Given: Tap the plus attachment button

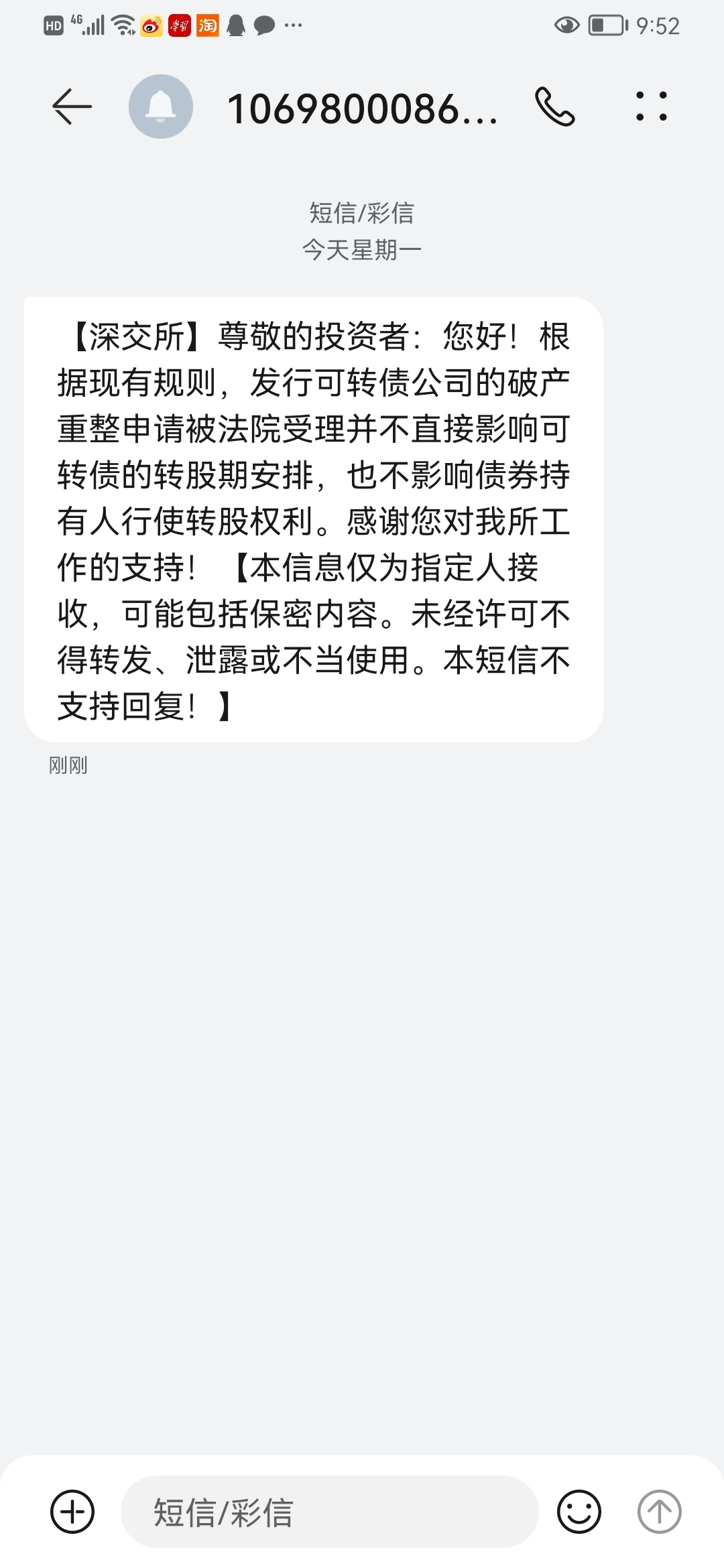Looking at the screenshot, I should click(72, 1512).
